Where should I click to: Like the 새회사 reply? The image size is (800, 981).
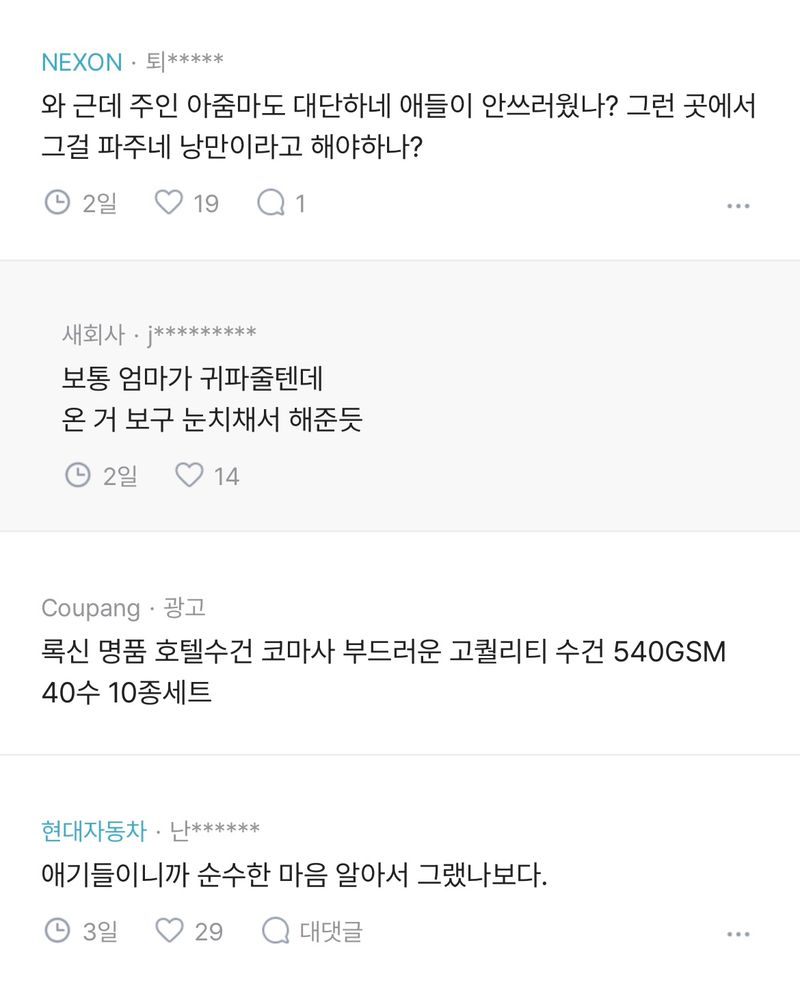click(x=190, y=475)
